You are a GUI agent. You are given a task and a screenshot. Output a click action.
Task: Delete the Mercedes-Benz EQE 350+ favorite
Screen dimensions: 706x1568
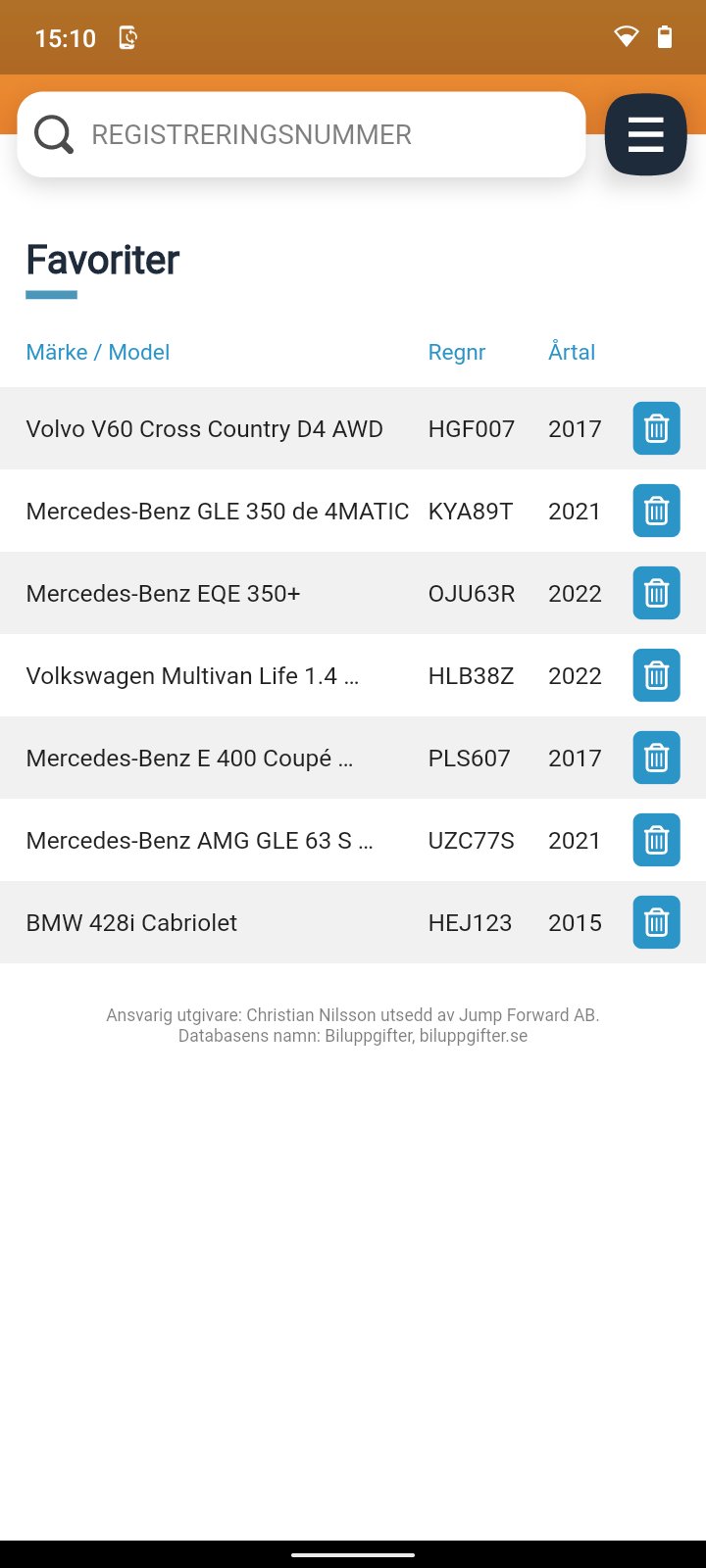click(x=656, y=593)
